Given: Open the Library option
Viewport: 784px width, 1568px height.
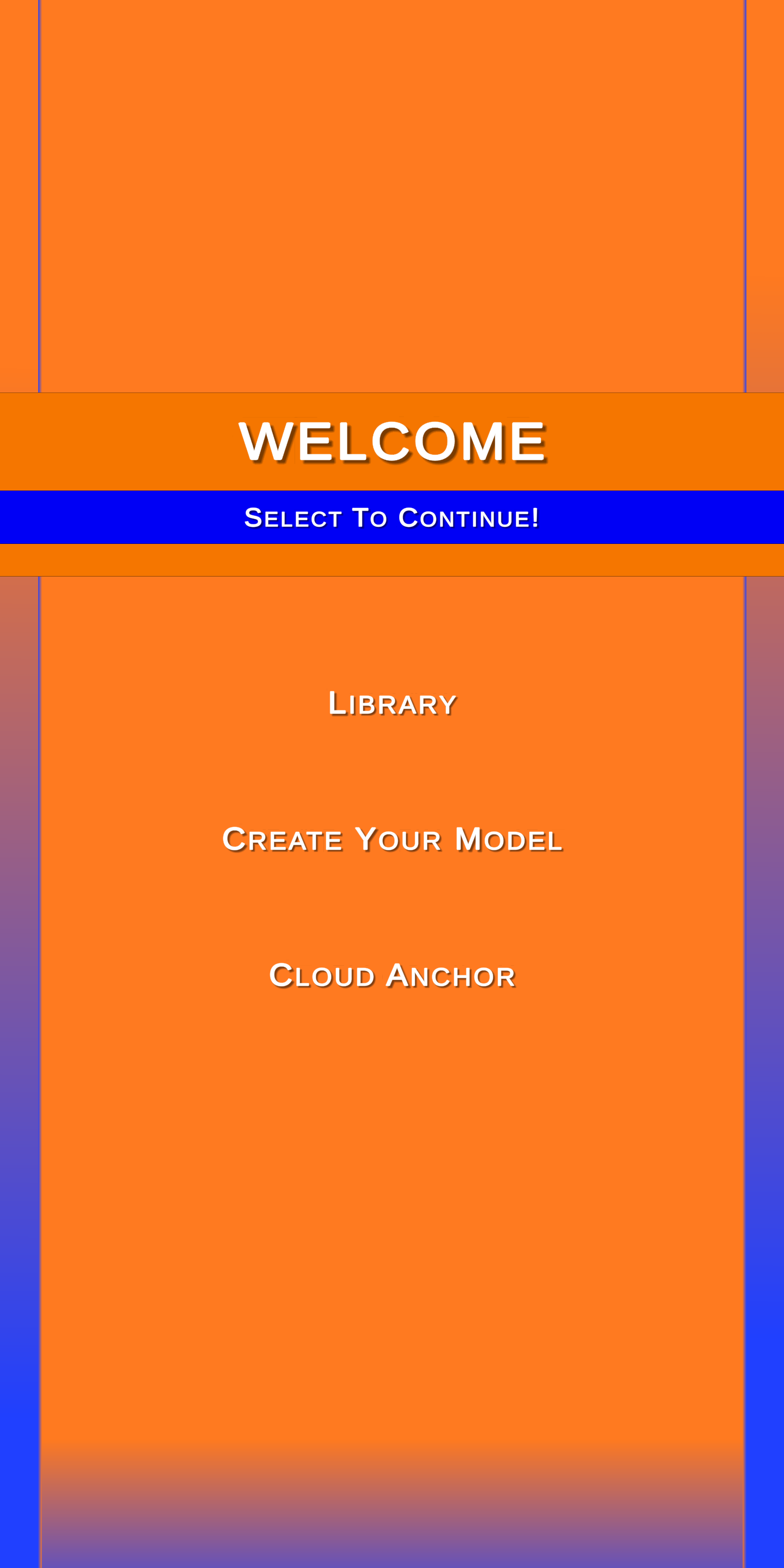Looking at the screenshot, I should tap(392, 703).
